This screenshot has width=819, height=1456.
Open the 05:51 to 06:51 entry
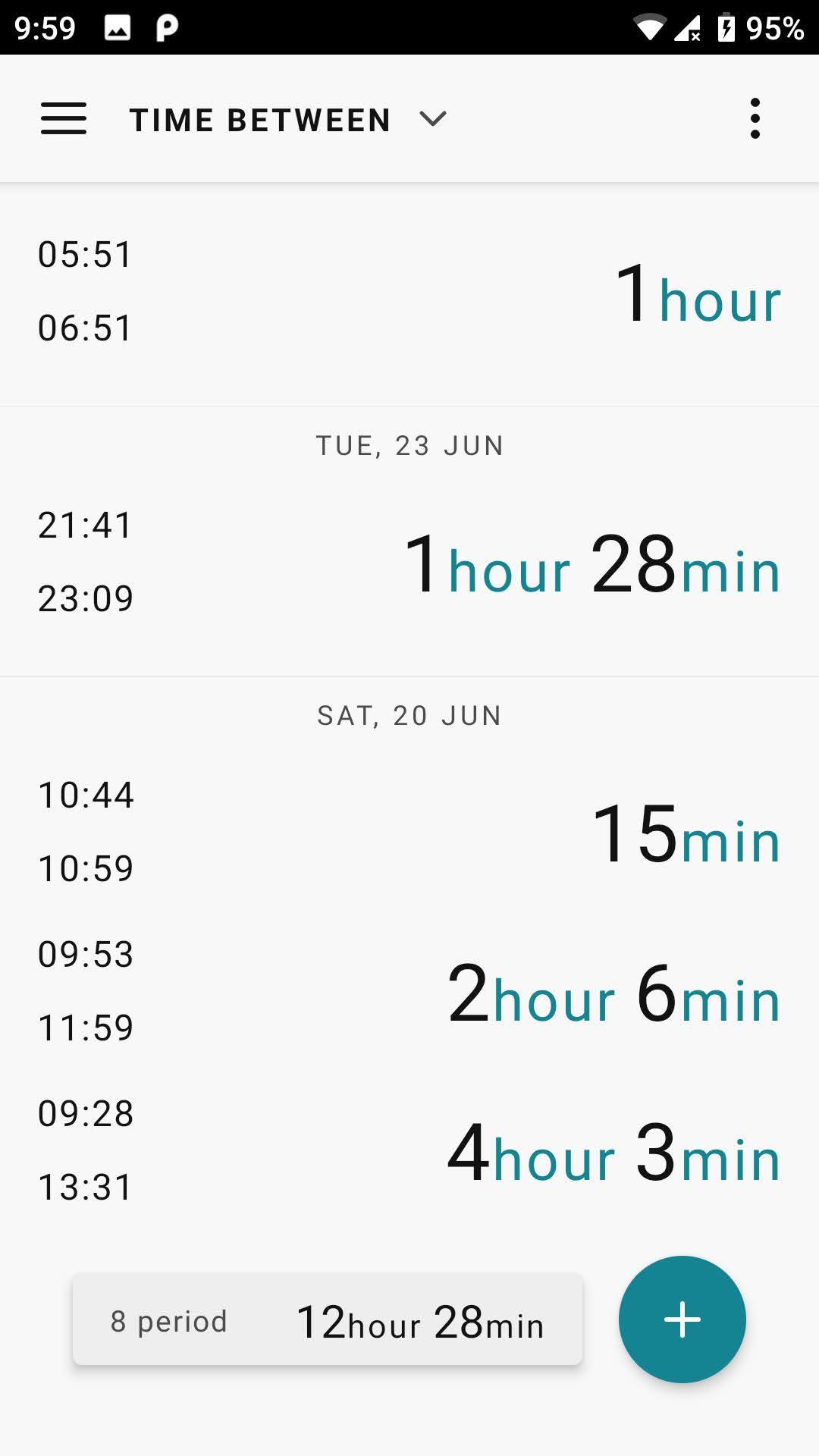[409, 292]
